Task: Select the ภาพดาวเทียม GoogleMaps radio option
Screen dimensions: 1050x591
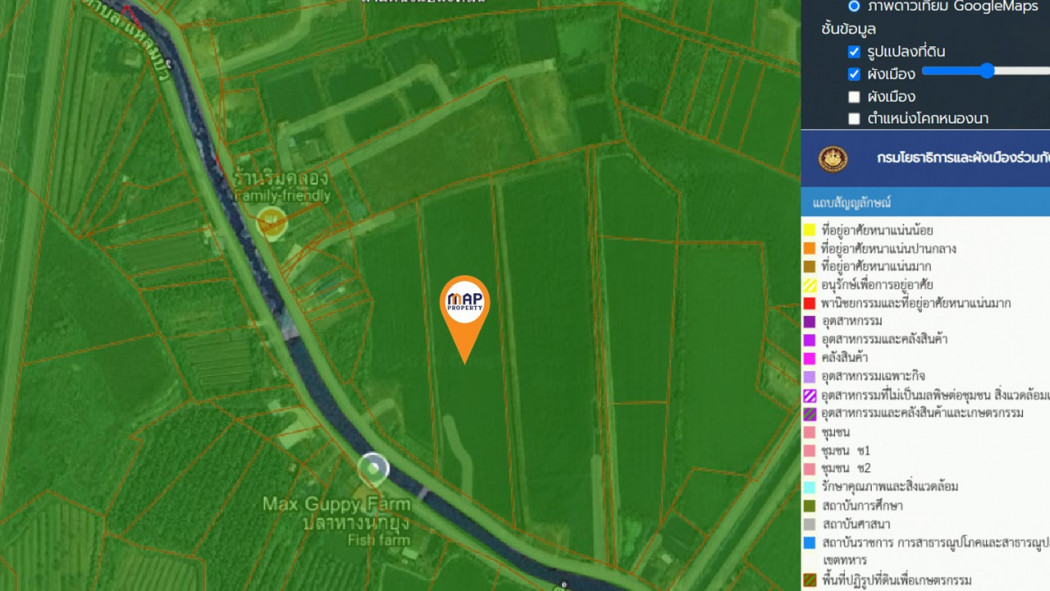Action: click(x=854, y=6)
